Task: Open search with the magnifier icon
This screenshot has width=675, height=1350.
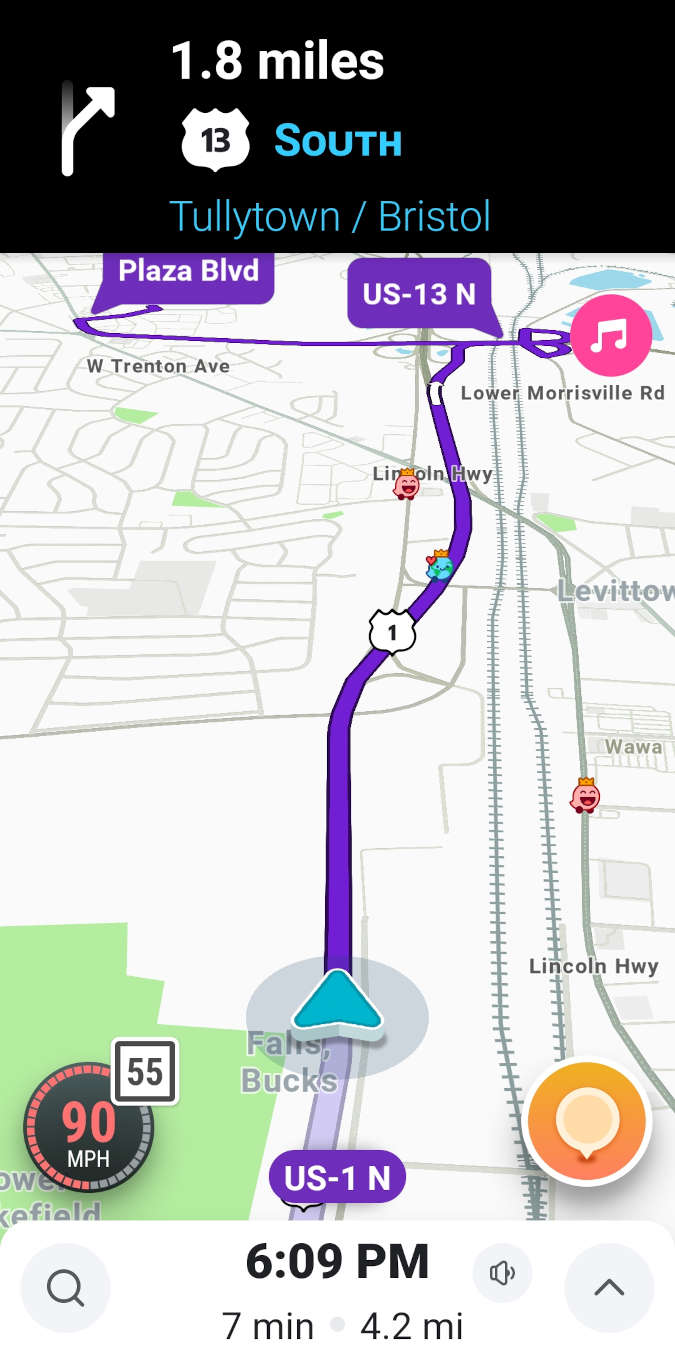Action: 65,1288
